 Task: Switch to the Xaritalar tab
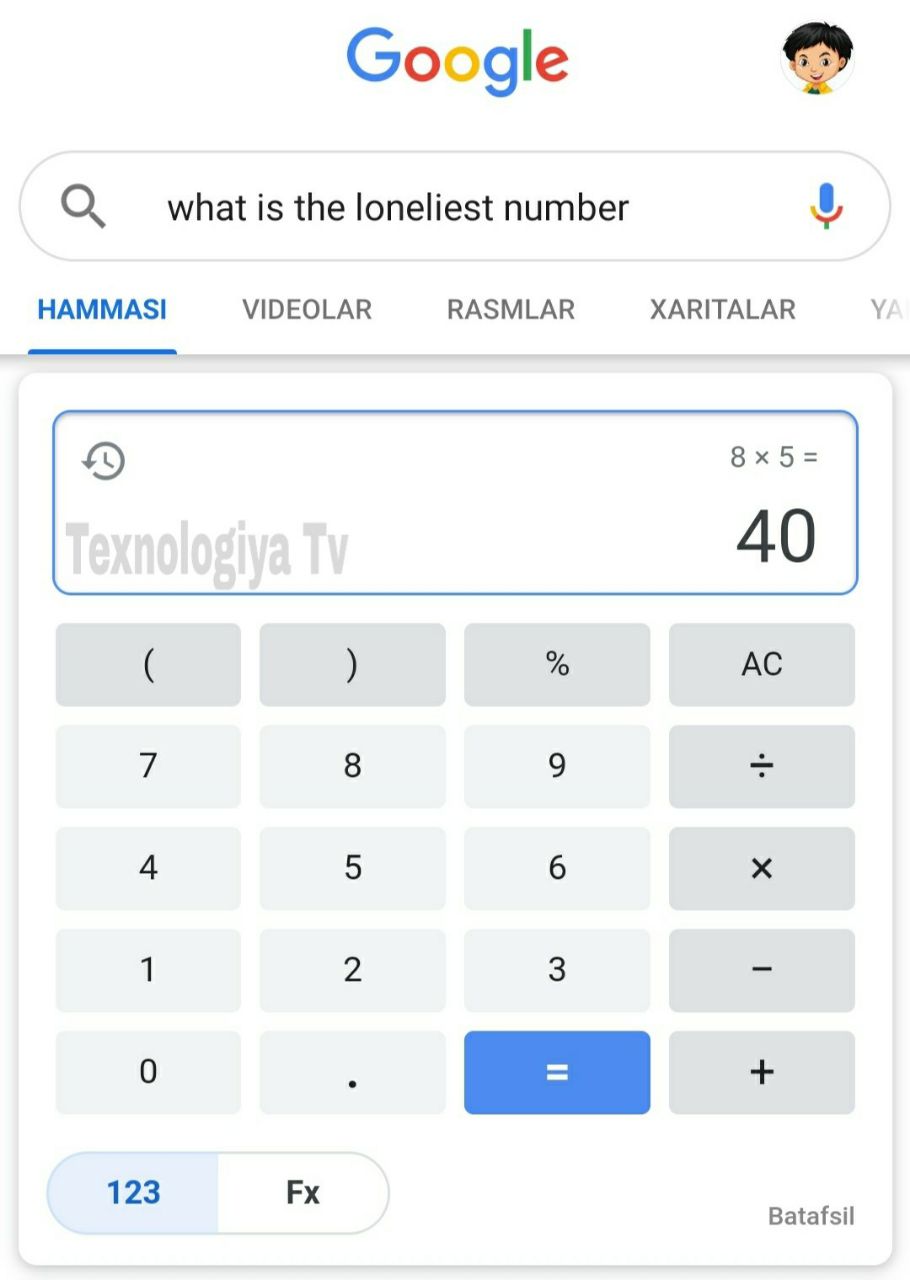722,310
